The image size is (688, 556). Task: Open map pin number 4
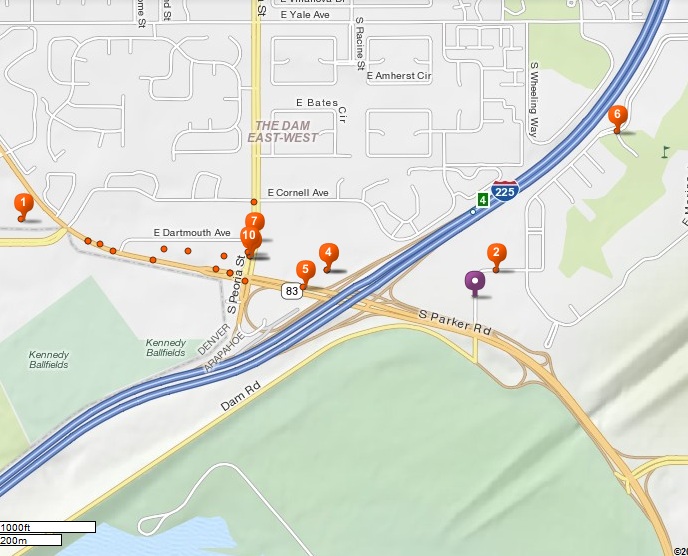(x=327, y=254)
